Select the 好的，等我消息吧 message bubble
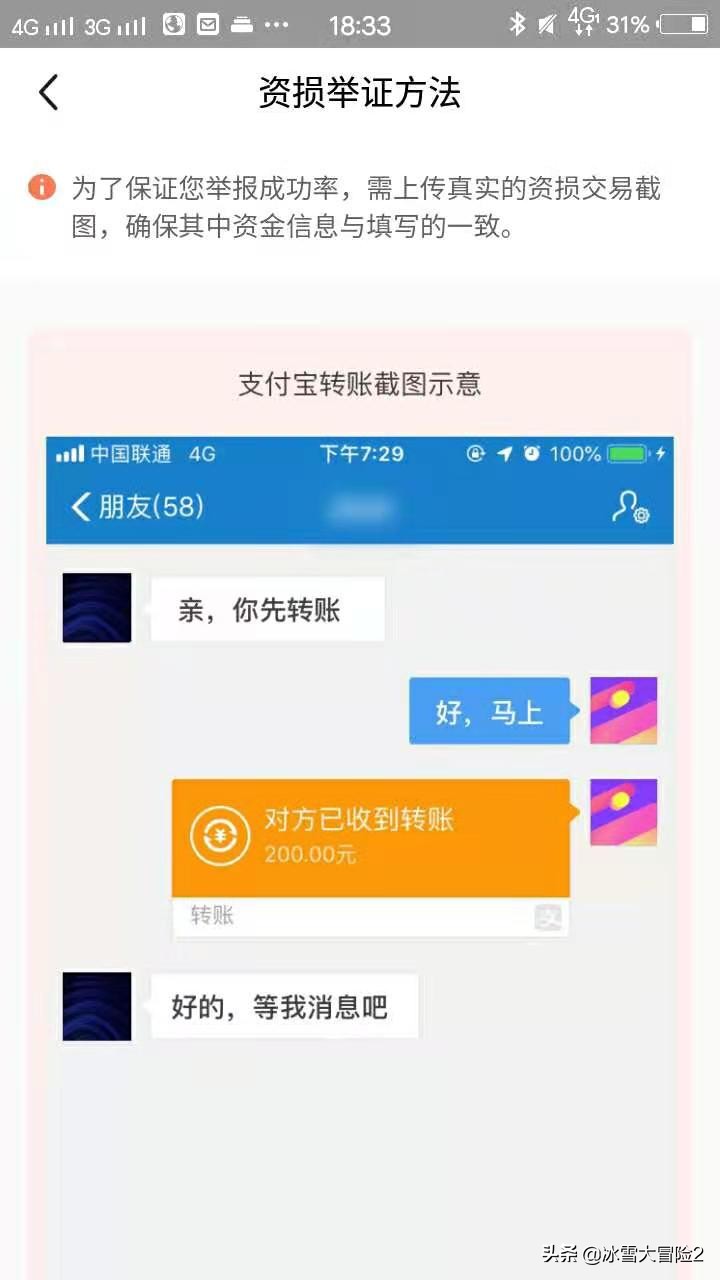This screenshot has width=720, height=1280. point(284,1006)
